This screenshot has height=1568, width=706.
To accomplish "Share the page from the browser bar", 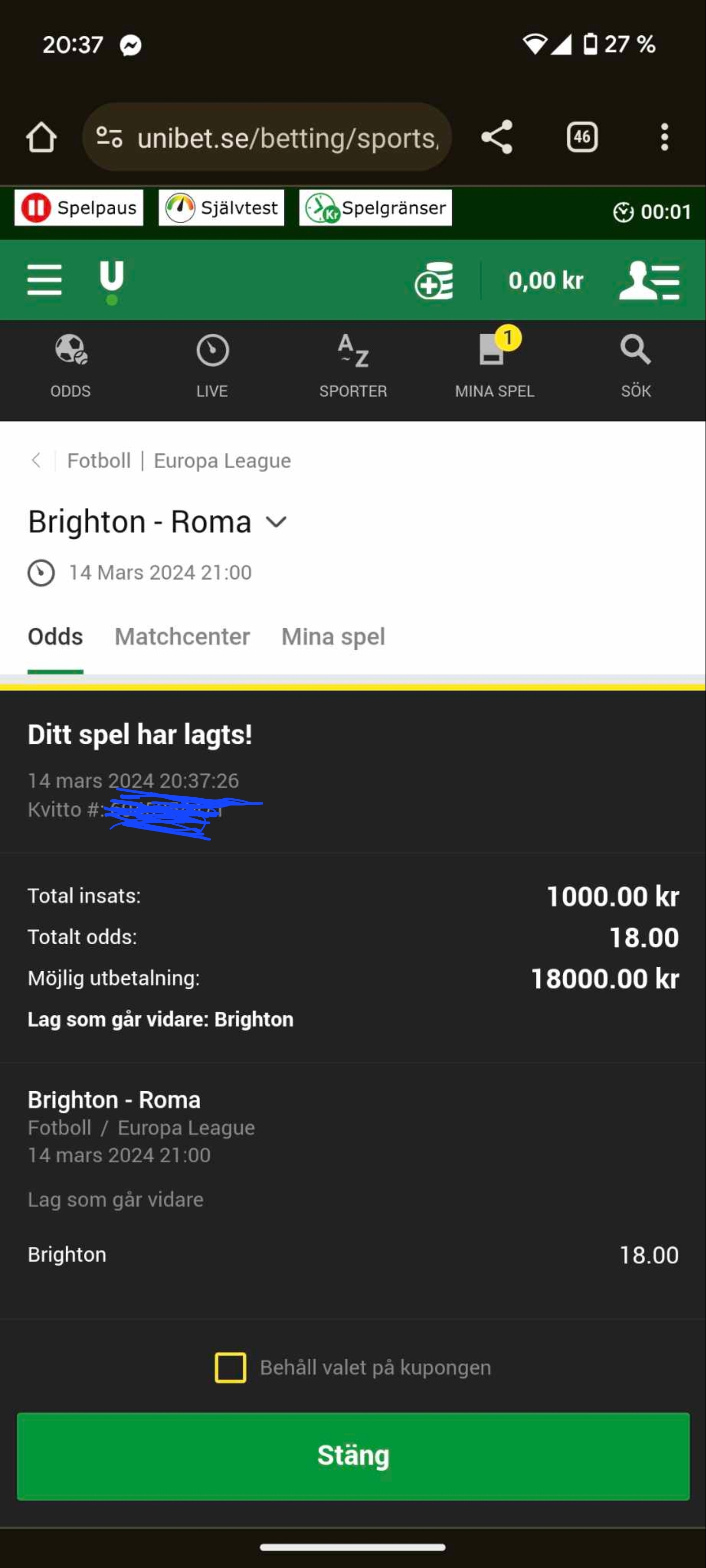I will (x=497, y=137).
